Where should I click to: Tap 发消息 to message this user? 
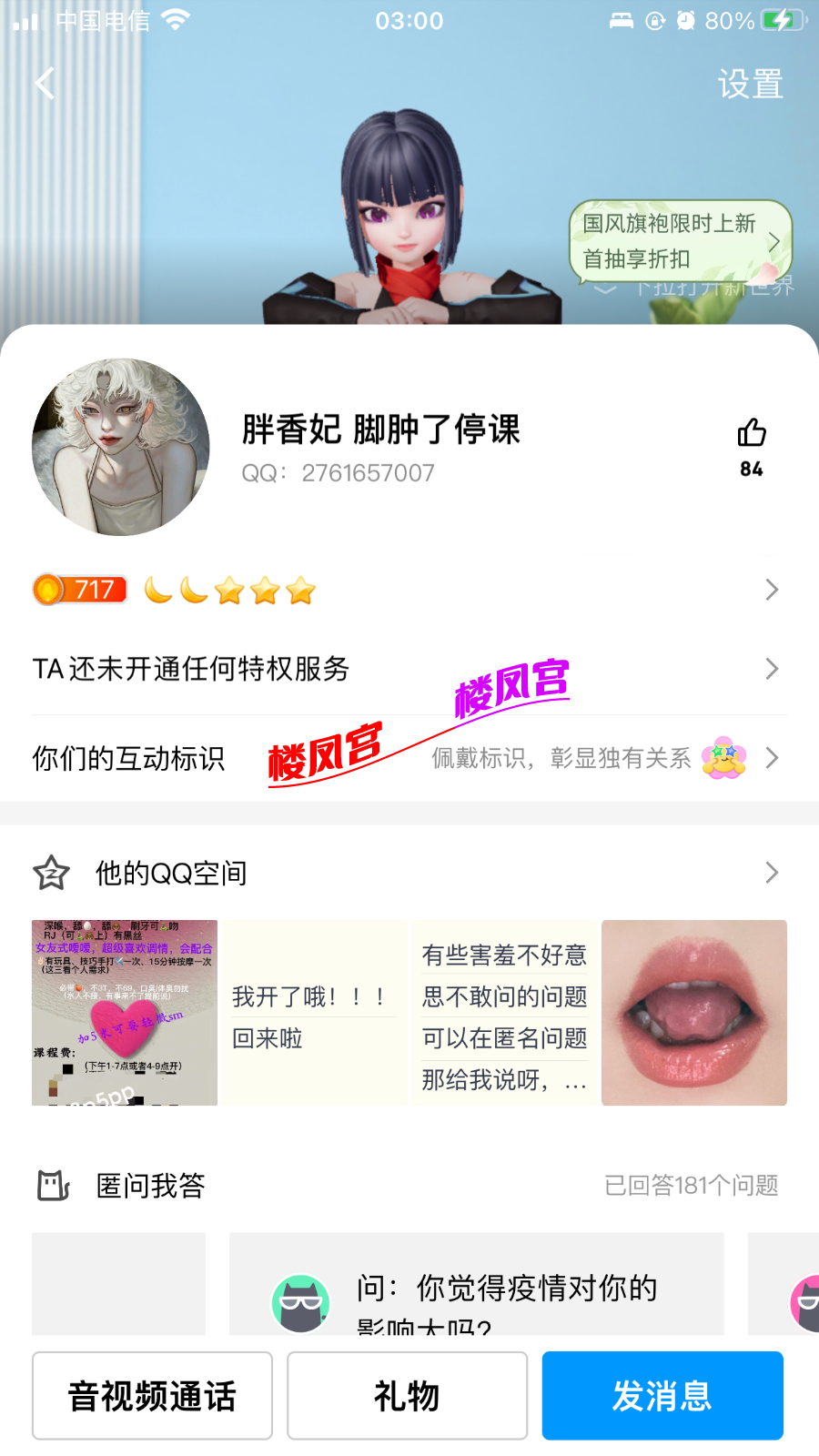coord(662,1396)
